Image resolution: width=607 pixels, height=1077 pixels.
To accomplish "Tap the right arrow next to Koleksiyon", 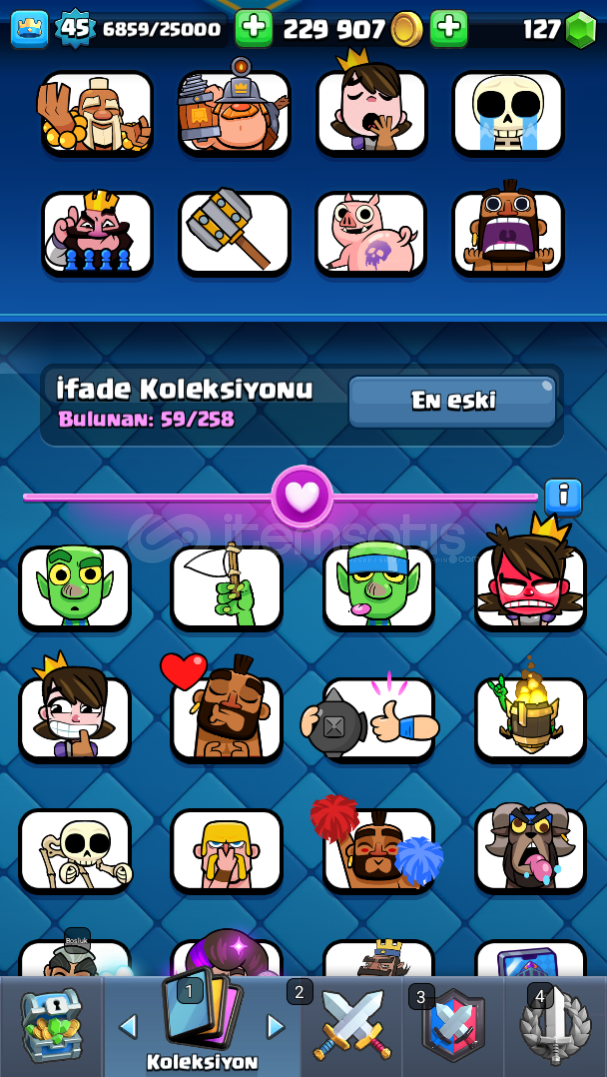I will pos(275,1025).
